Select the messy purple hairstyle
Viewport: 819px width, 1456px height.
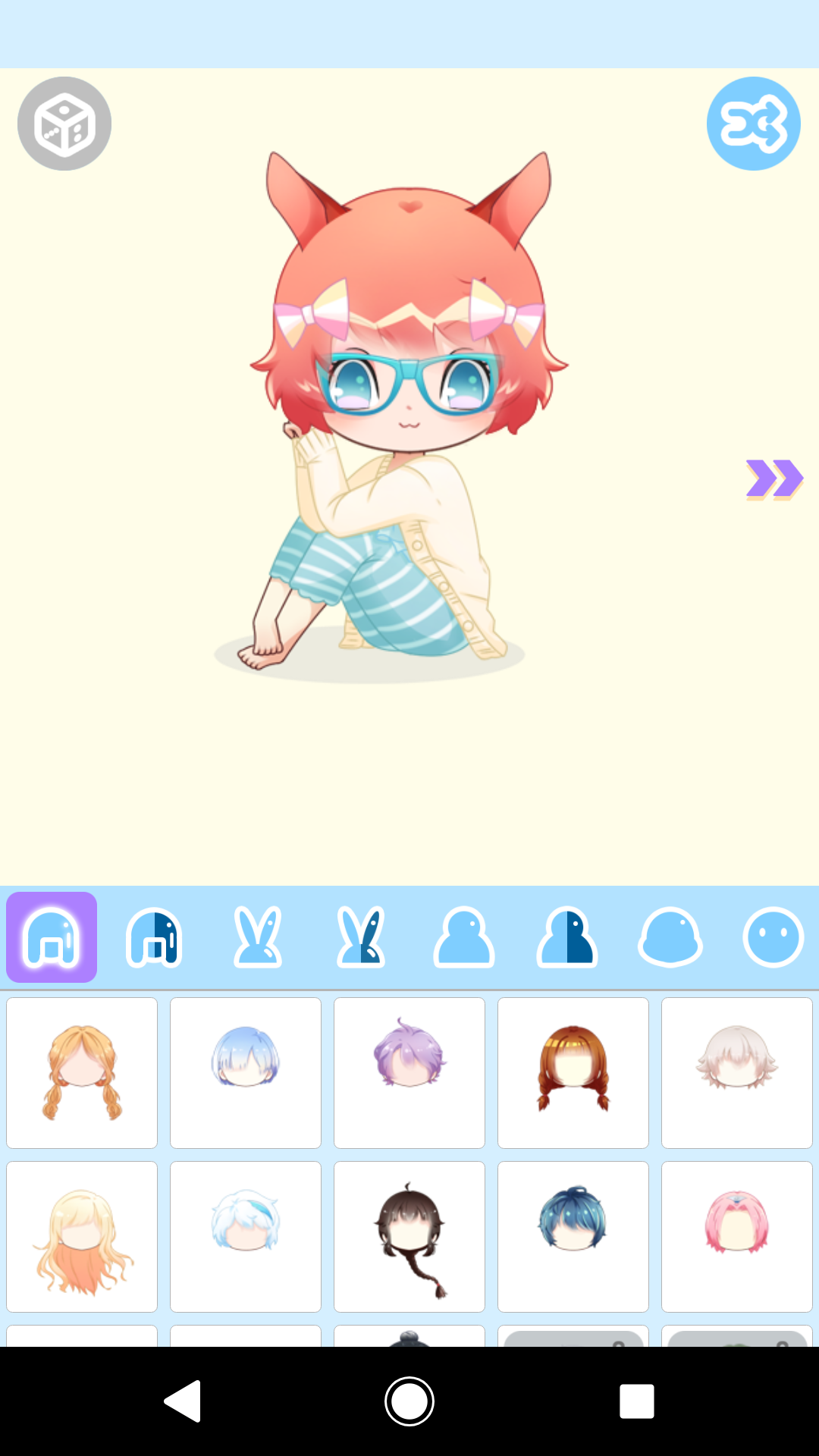click(x=409, y=1072)
